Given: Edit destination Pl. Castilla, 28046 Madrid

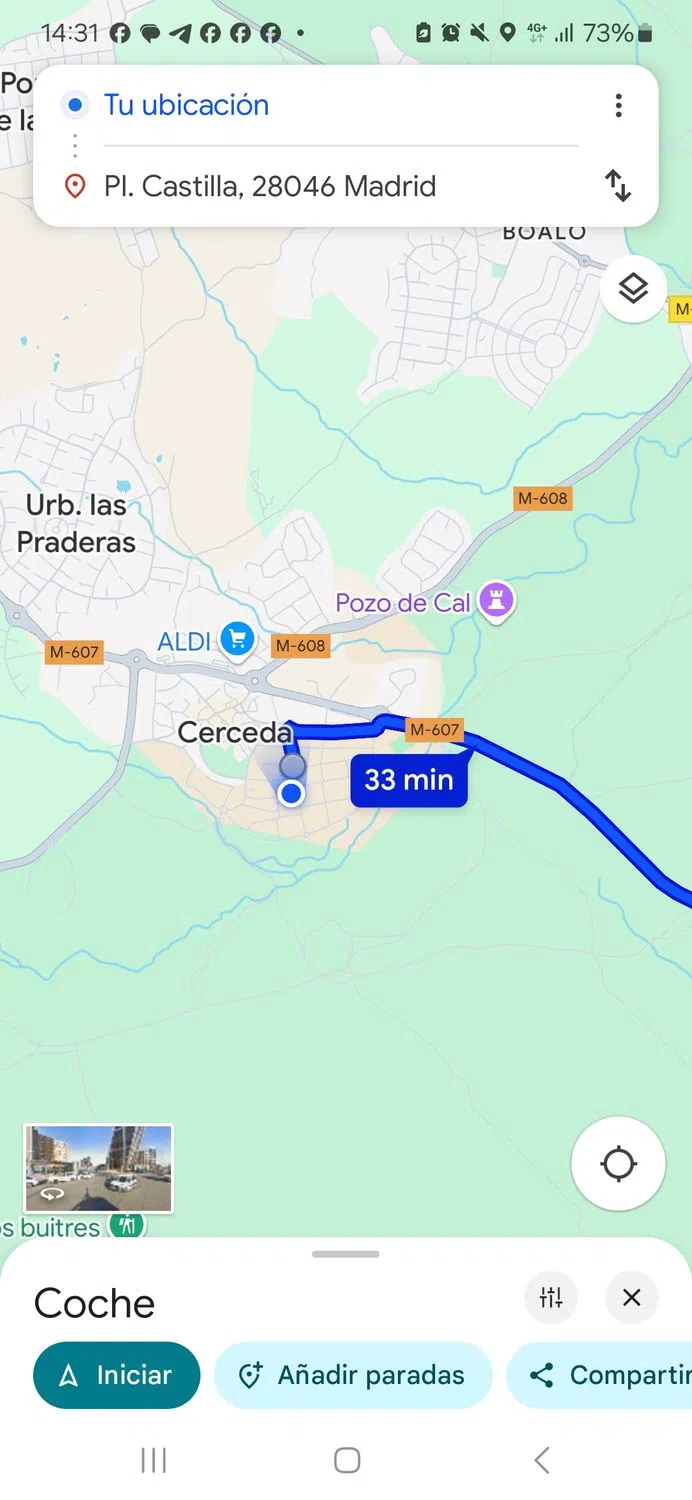Looking at the screenshot, I should pos(270,186).
